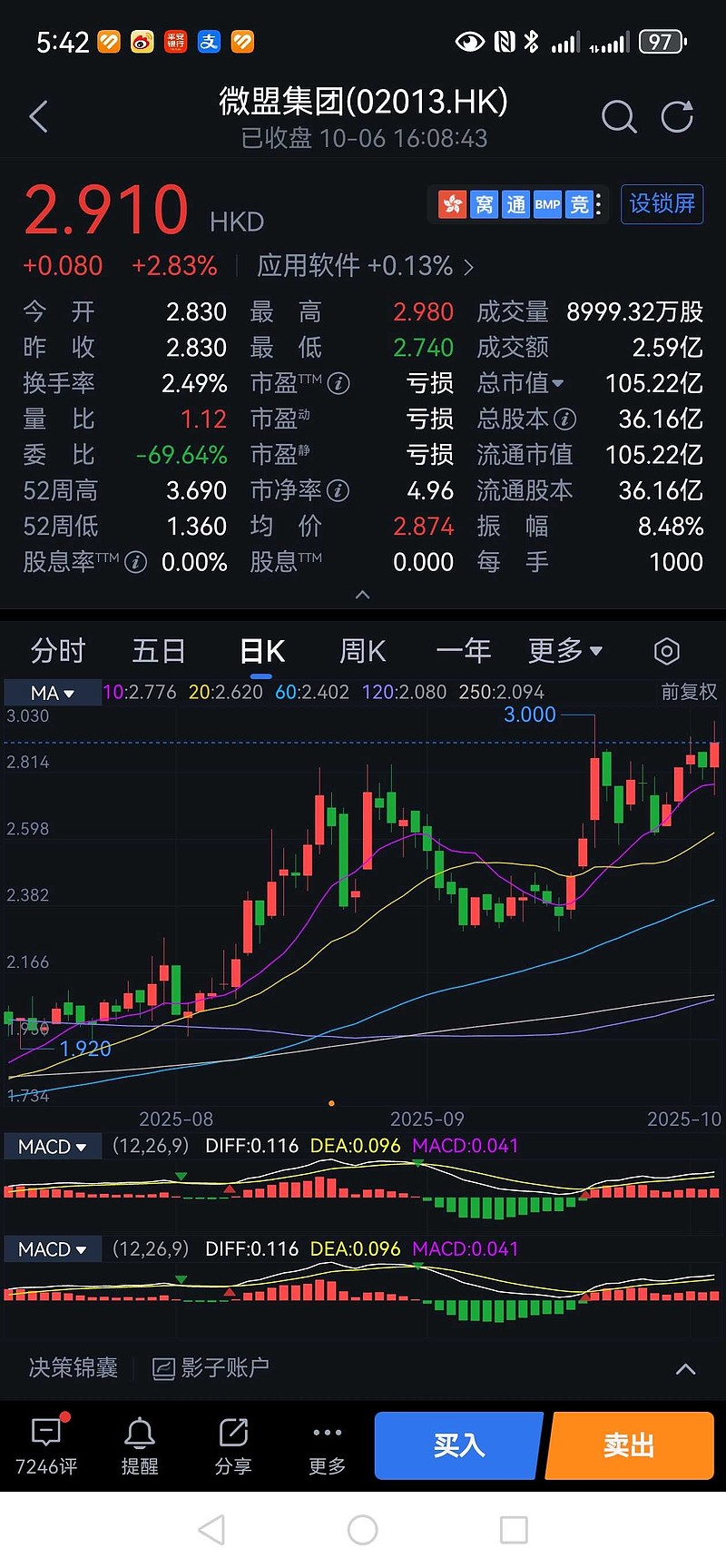Select the 周K weekly chart tab

(362, 651)
